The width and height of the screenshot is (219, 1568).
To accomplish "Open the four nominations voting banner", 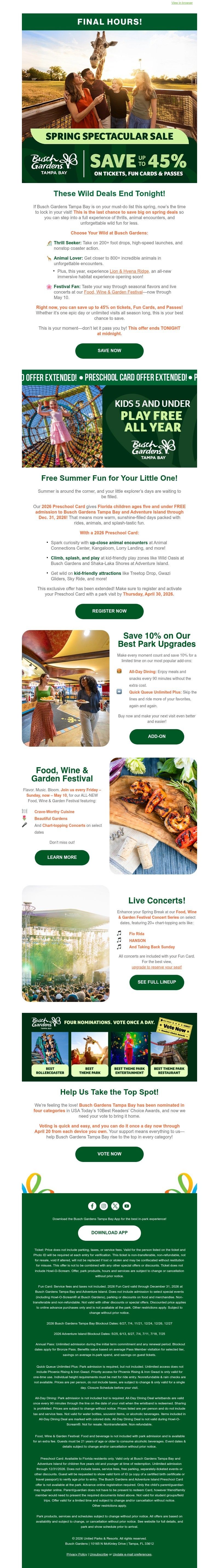I will point(109,1047).
